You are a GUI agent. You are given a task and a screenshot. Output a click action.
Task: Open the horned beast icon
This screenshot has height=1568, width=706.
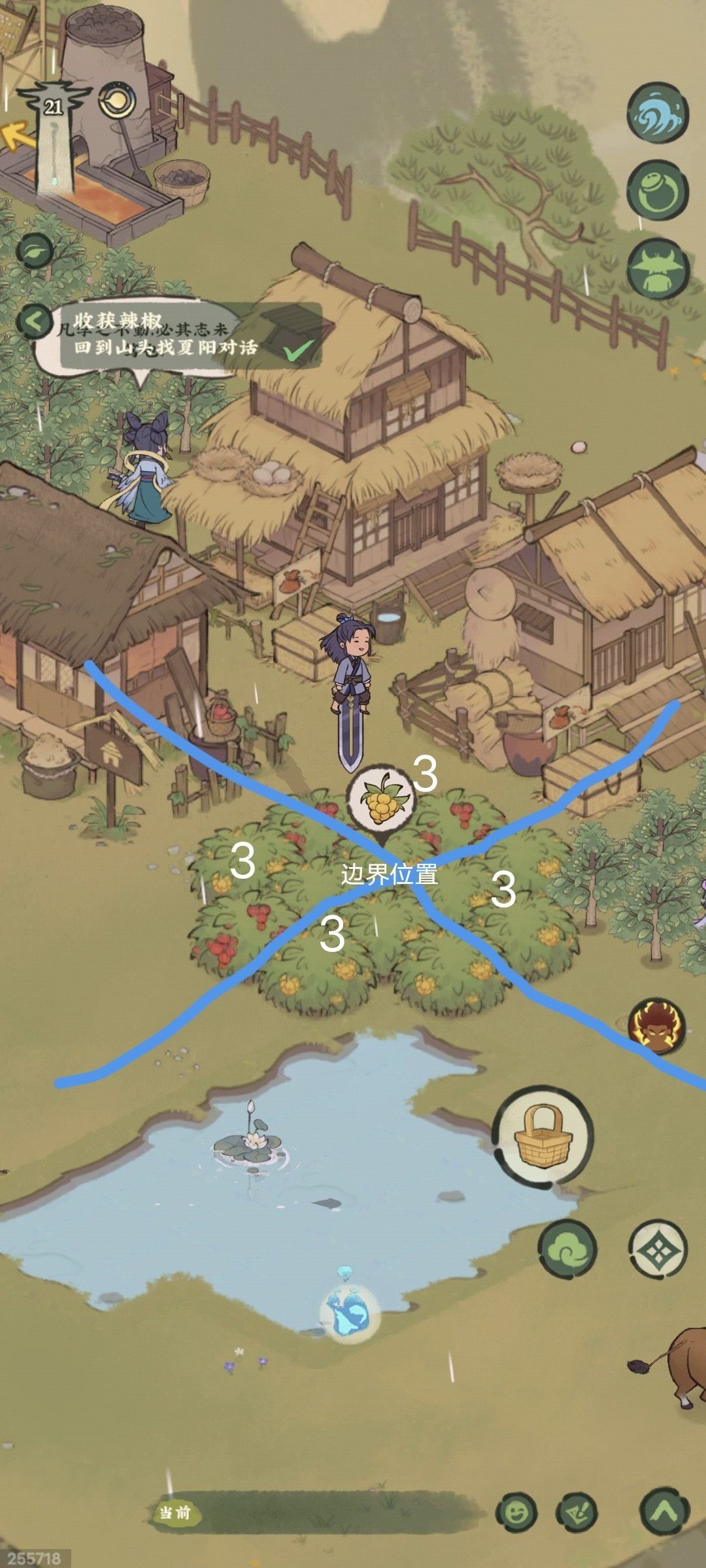point(657,269)
